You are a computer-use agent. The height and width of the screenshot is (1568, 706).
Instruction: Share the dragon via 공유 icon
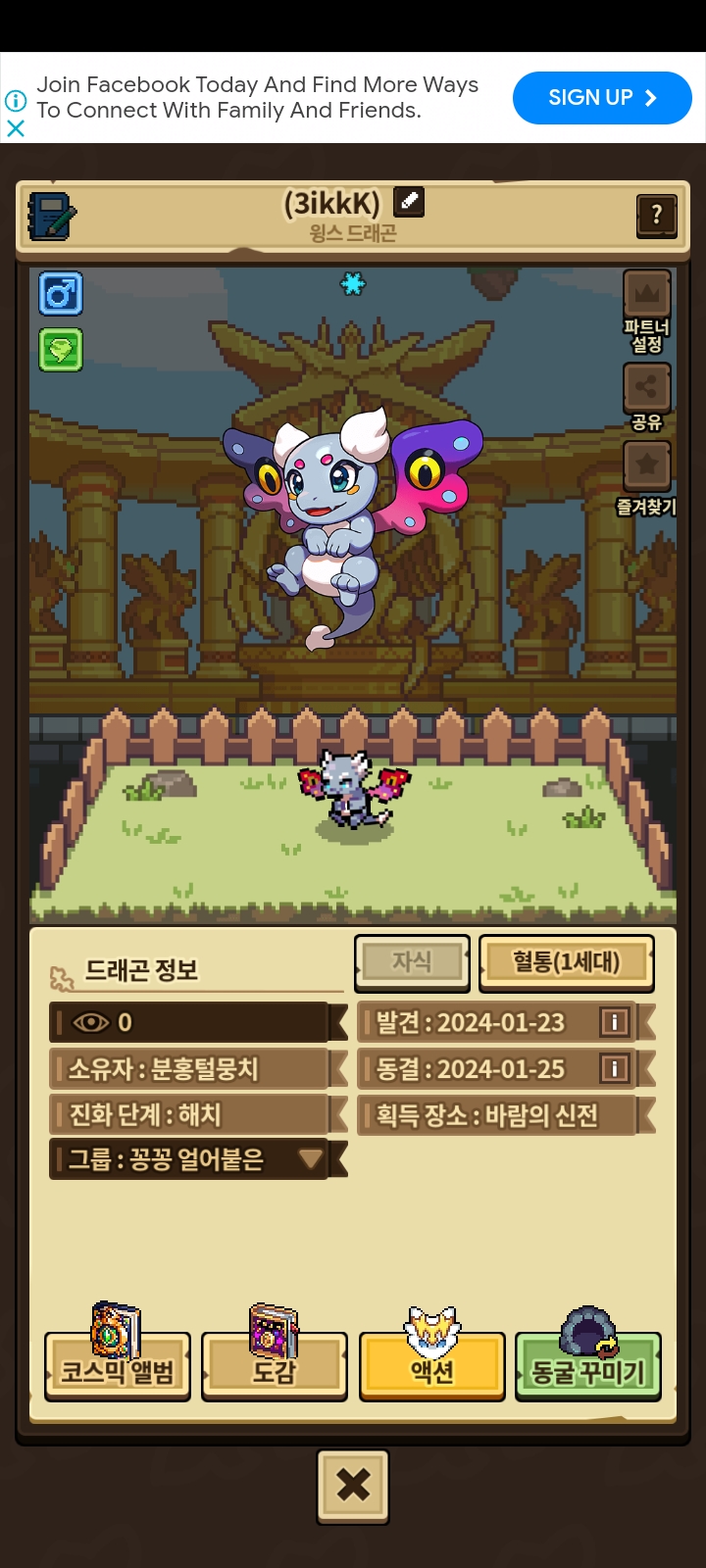click(x=646, y=388)
